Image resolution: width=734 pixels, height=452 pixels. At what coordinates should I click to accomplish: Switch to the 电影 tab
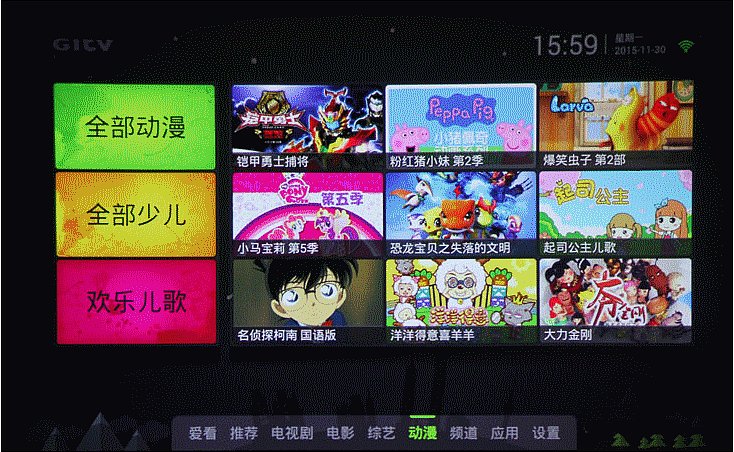click(x=340, y=433)
